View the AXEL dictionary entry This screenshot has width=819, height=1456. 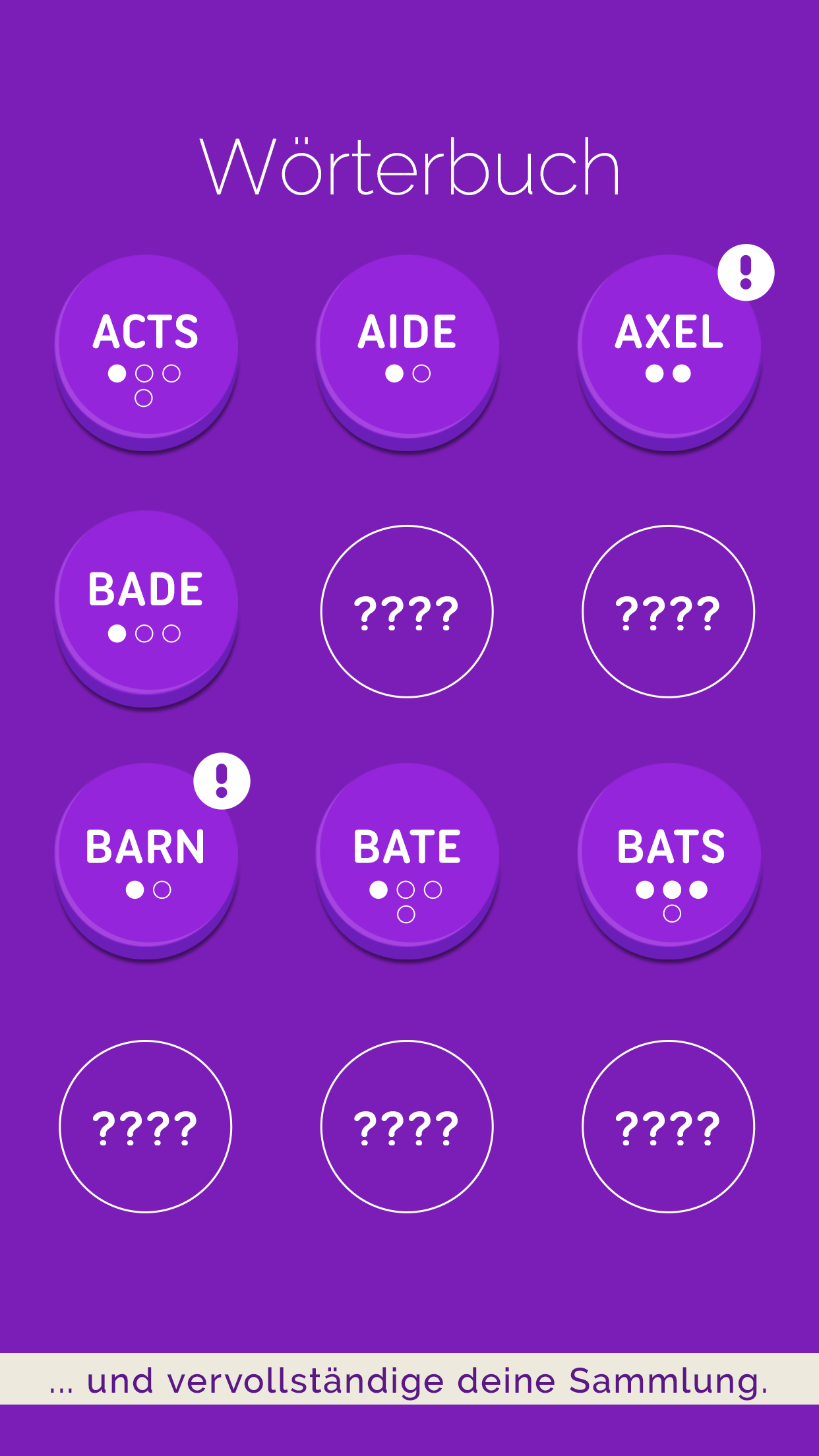point(669,343)
